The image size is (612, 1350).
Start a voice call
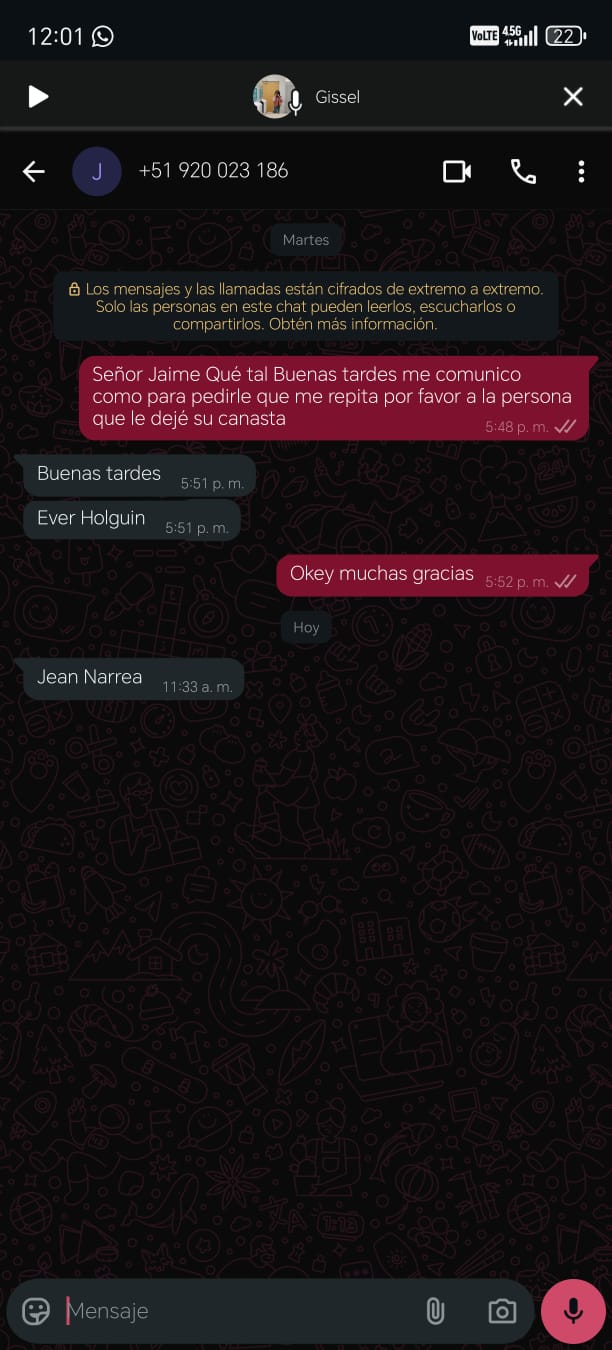[x=523, y=172]
